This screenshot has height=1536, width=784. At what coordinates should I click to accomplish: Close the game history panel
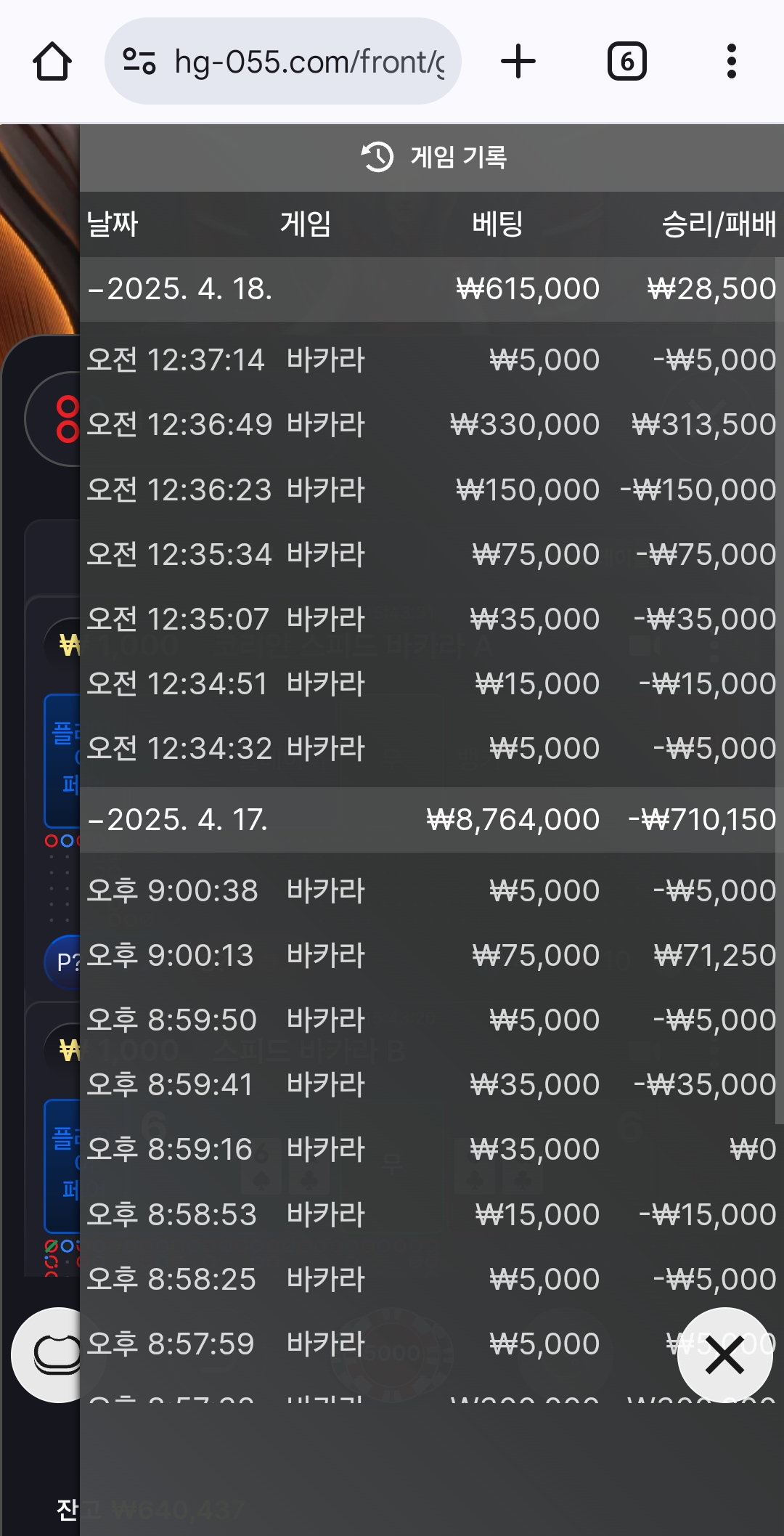[724, 1355]
